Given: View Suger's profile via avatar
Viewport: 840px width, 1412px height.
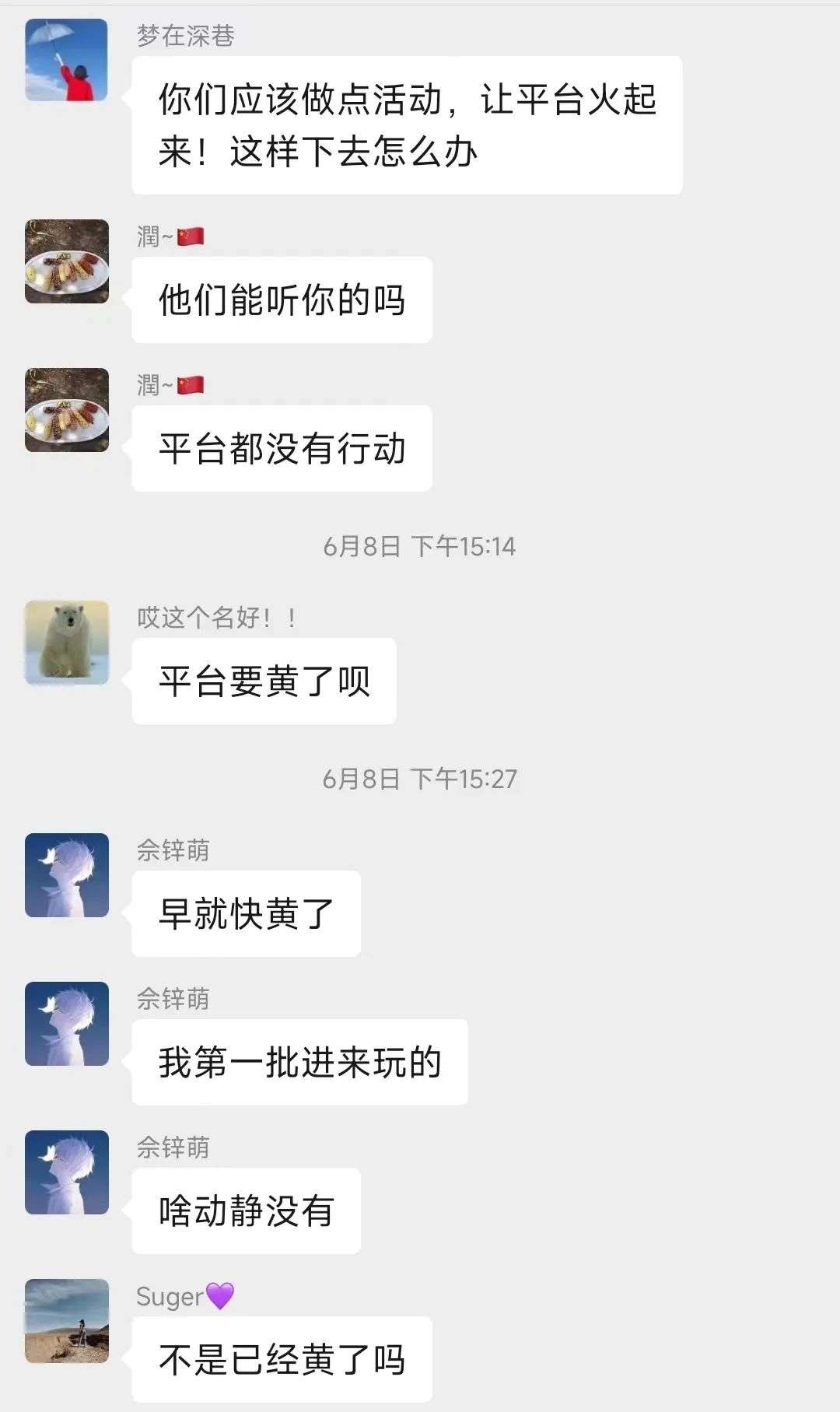Looking at the screenshot, I should pos(67,1321).
